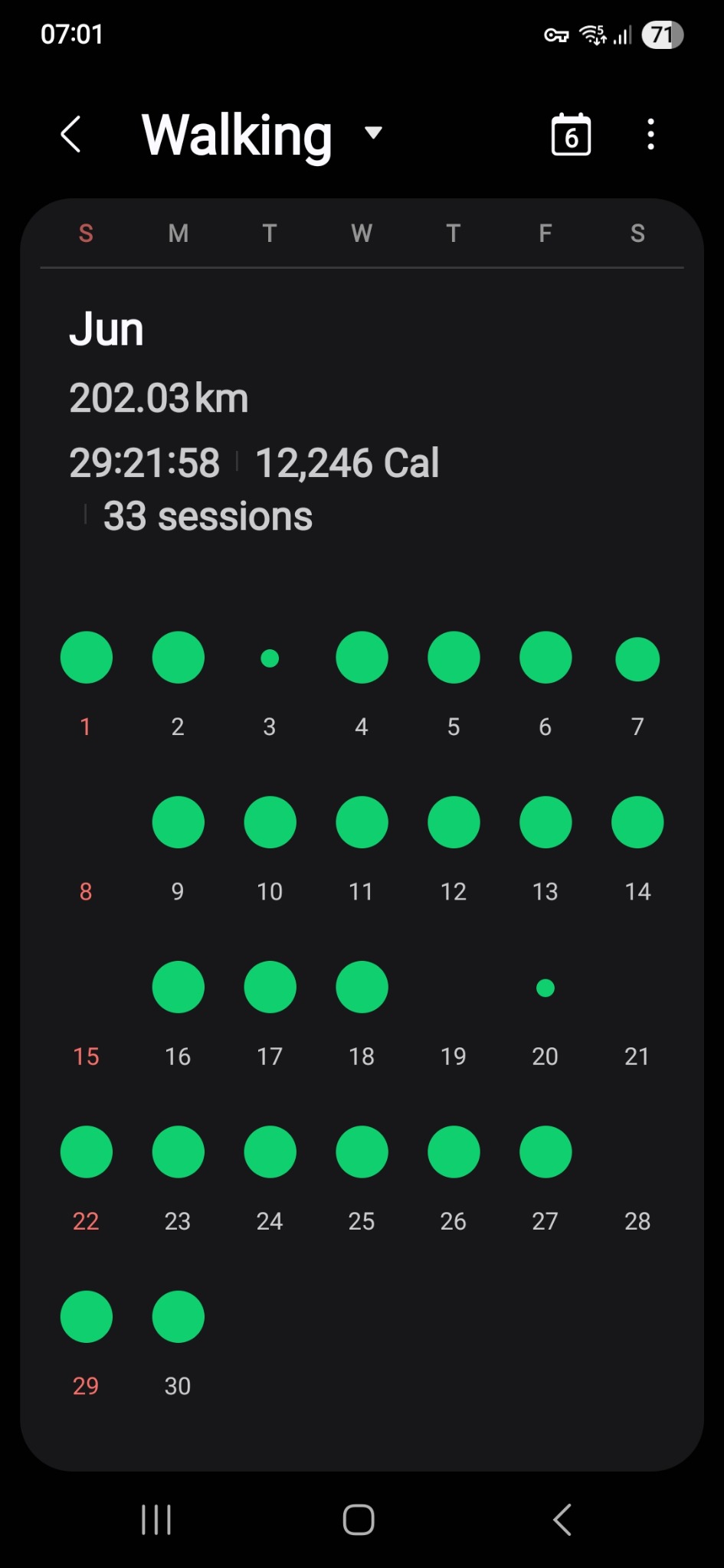Image resolution: width=724 pixels, height=1568 pixels.
Task: Open the June 14 walking entry
Action: (637, 822)
